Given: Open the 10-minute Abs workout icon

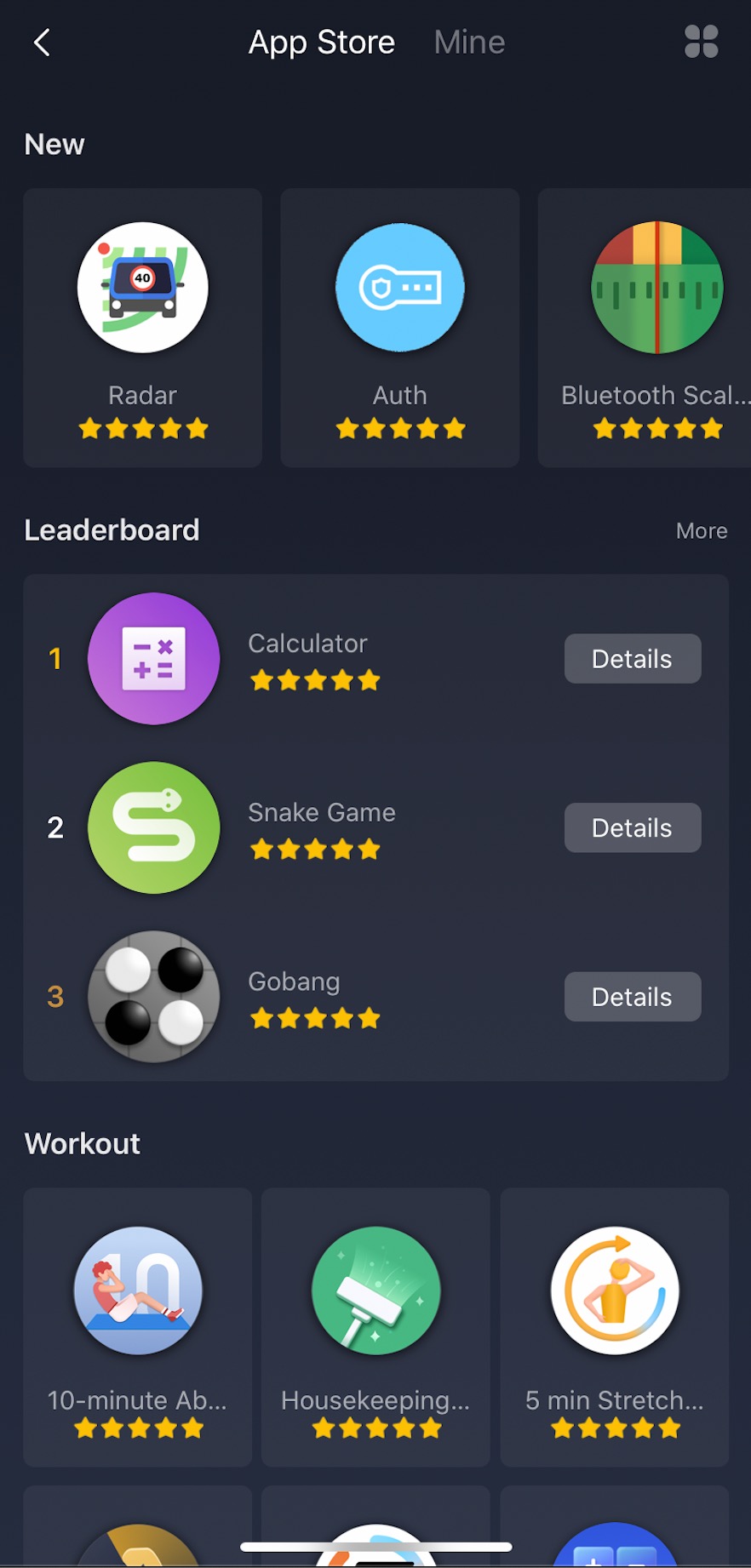Looking at the screenshot, I should 137,1290.
